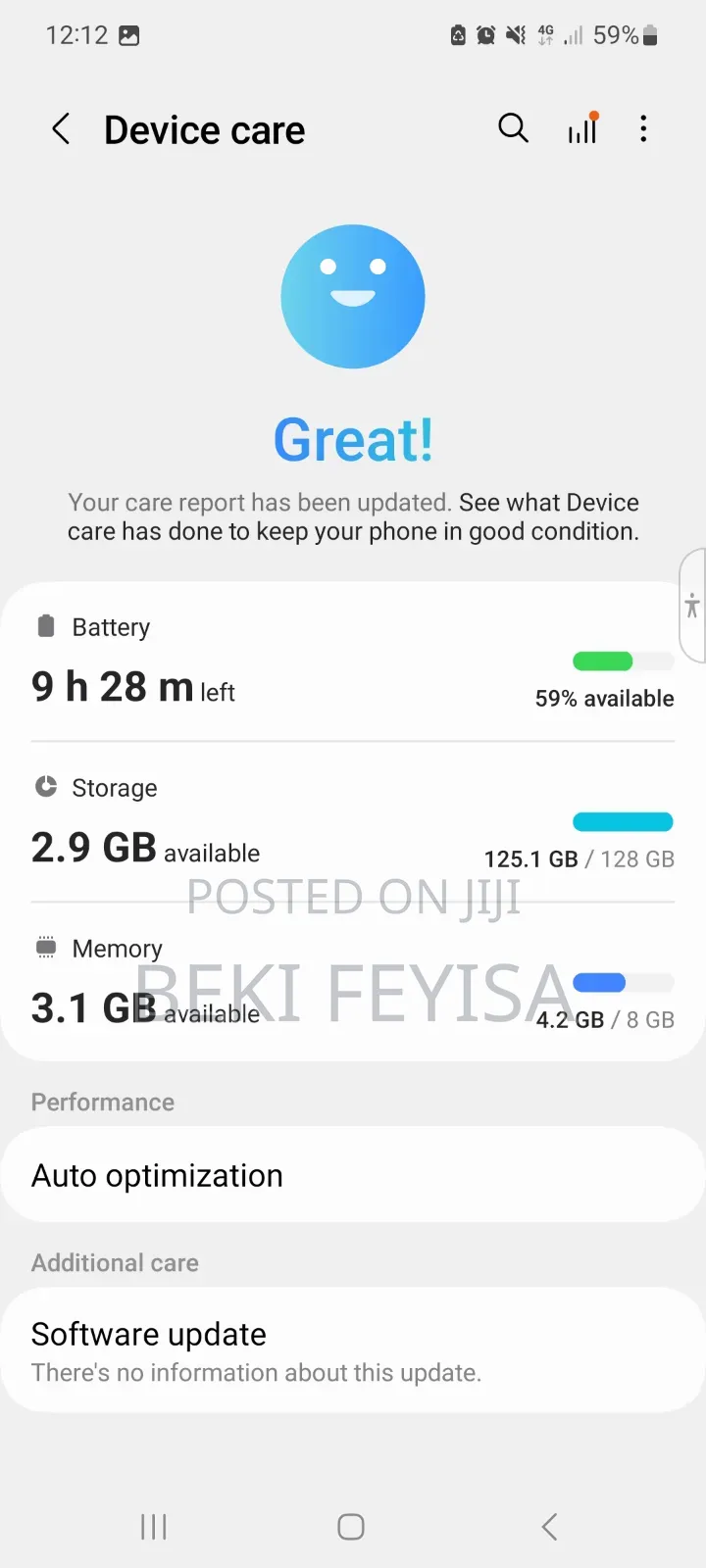Select the Memory chip icon
The width and height of the screenshot is (706, 1568).
pos(45,947)
